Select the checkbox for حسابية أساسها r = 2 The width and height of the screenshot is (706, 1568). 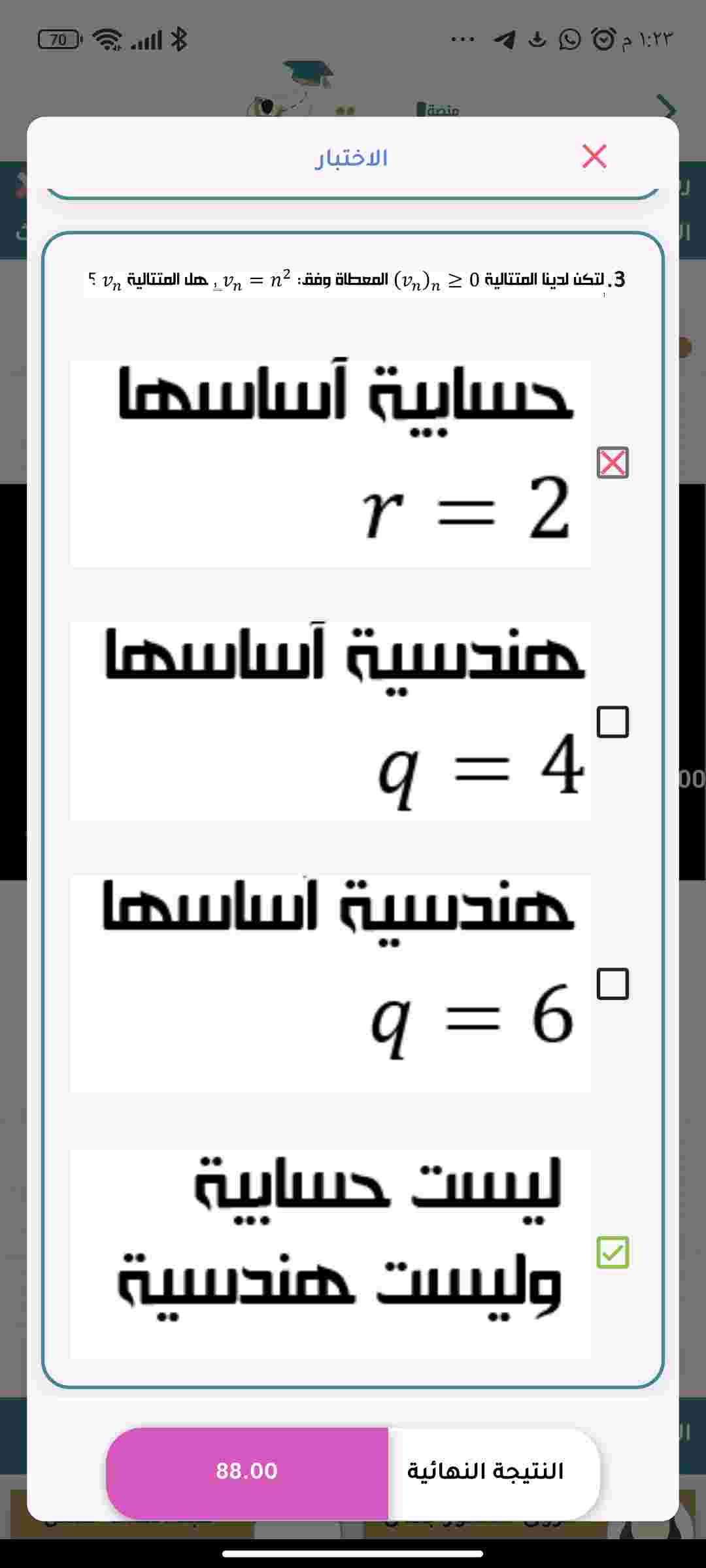613,463
